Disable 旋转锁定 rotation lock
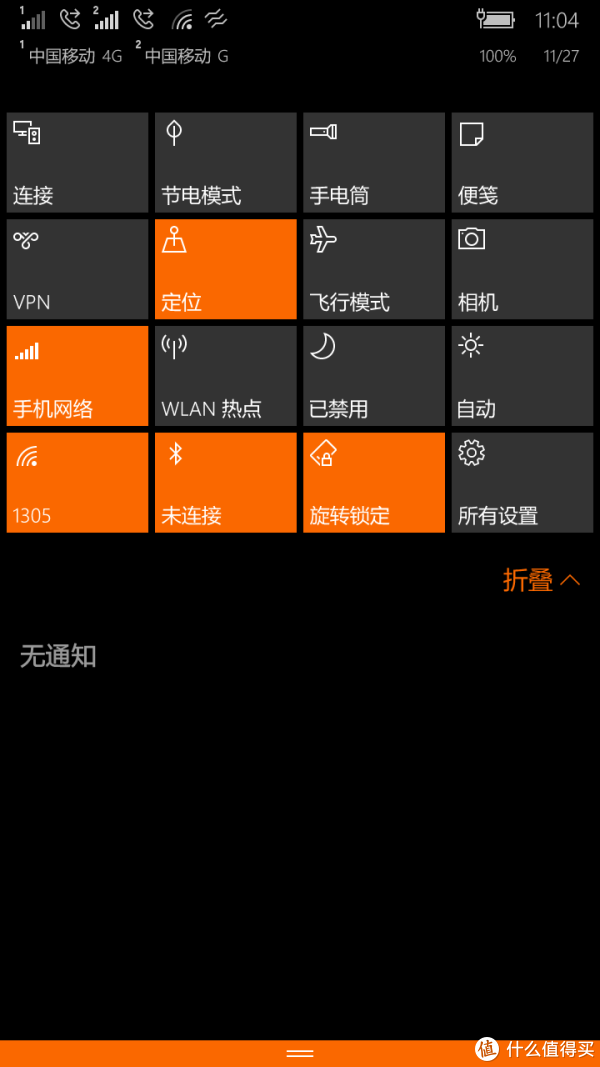 (373, 482)
